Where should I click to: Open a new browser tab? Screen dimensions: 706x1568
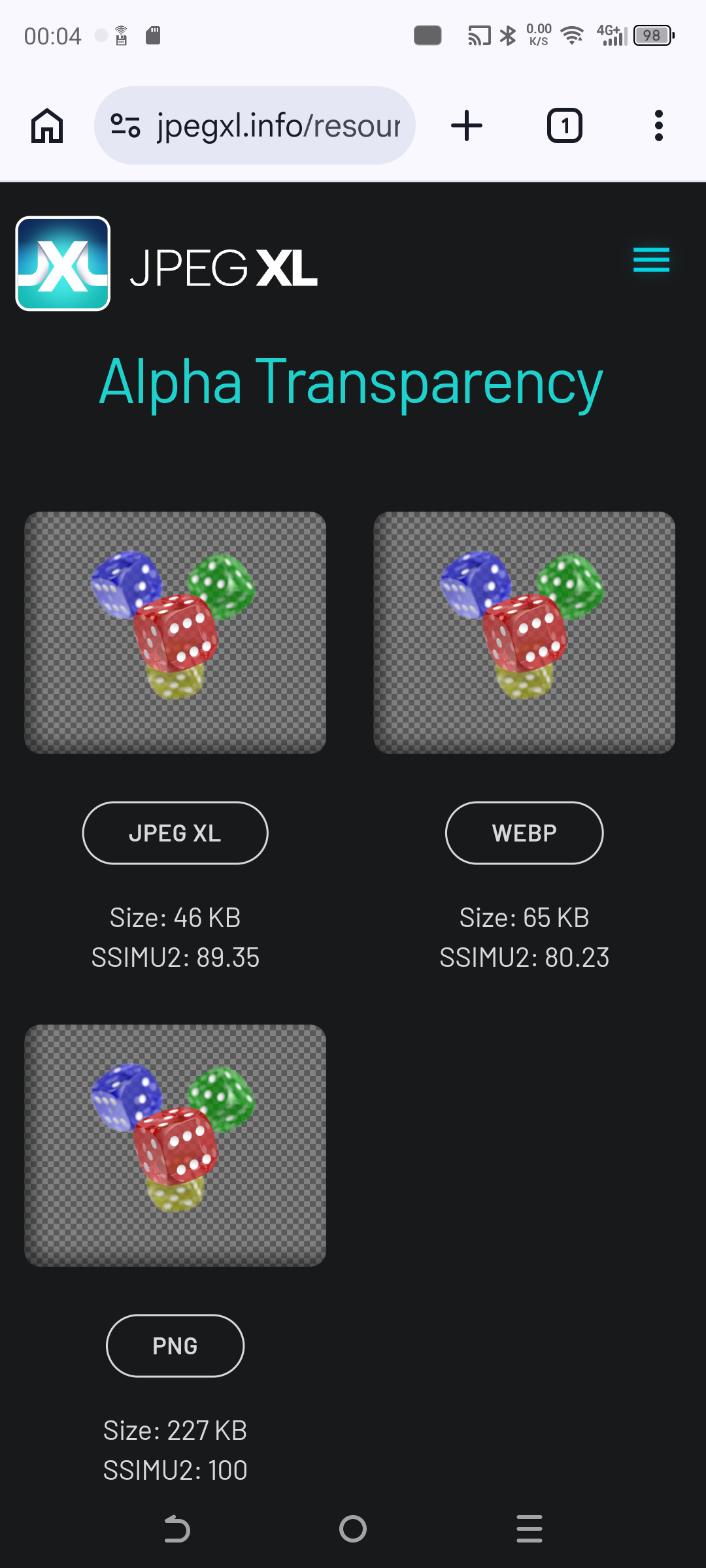pos(467,125)
